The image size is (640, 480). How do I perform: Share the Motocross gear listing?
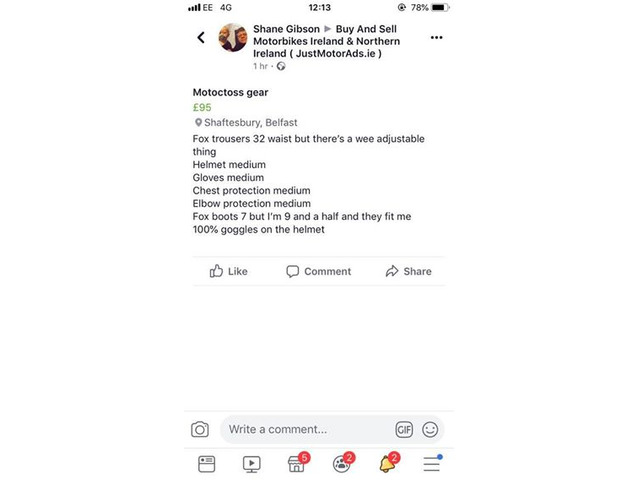pyautogui.click(x=408, y=271)
